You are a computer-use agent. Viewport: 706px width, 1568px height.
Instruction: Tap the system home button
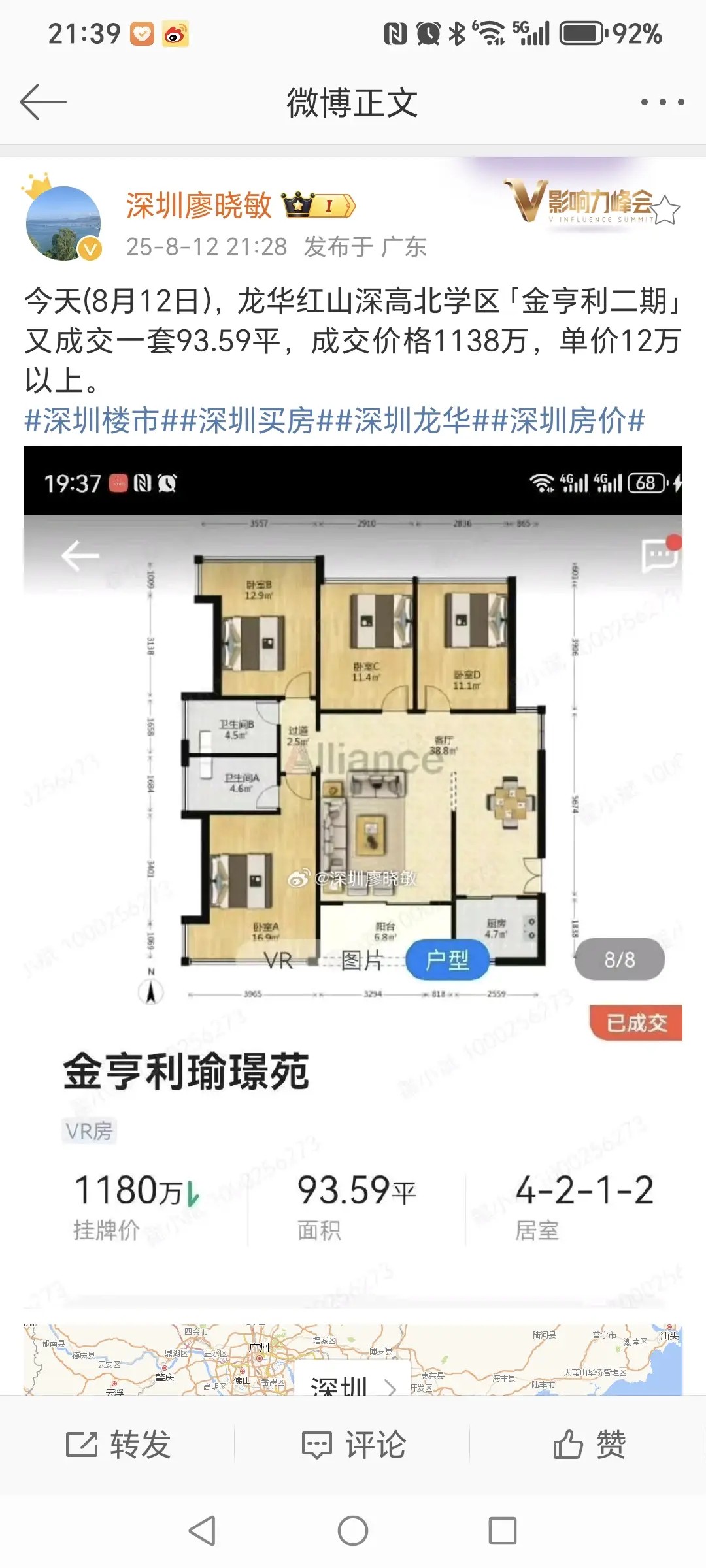[x=353, y=1530]
